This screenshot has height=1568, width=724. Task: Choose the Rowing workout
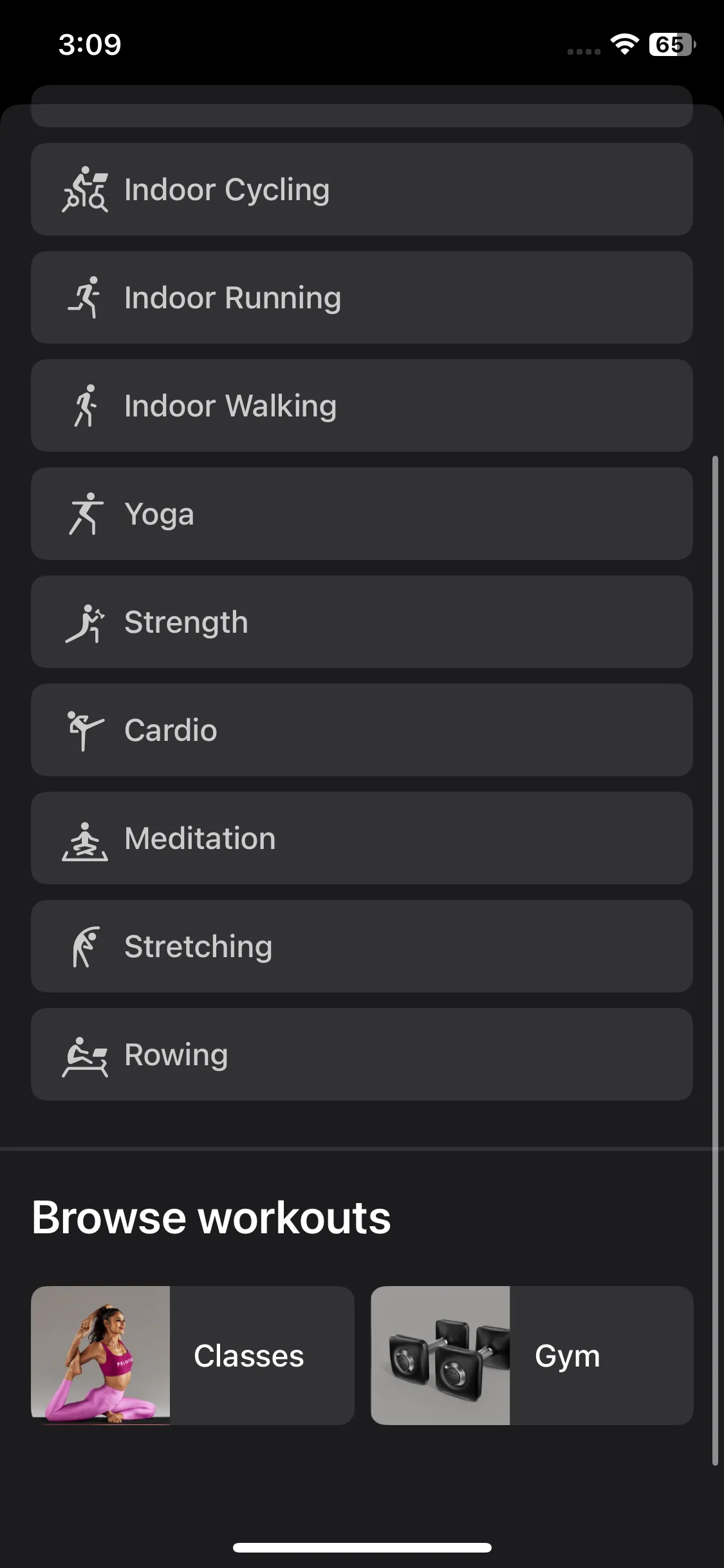pyautogui.click(x=362, y=1054)
